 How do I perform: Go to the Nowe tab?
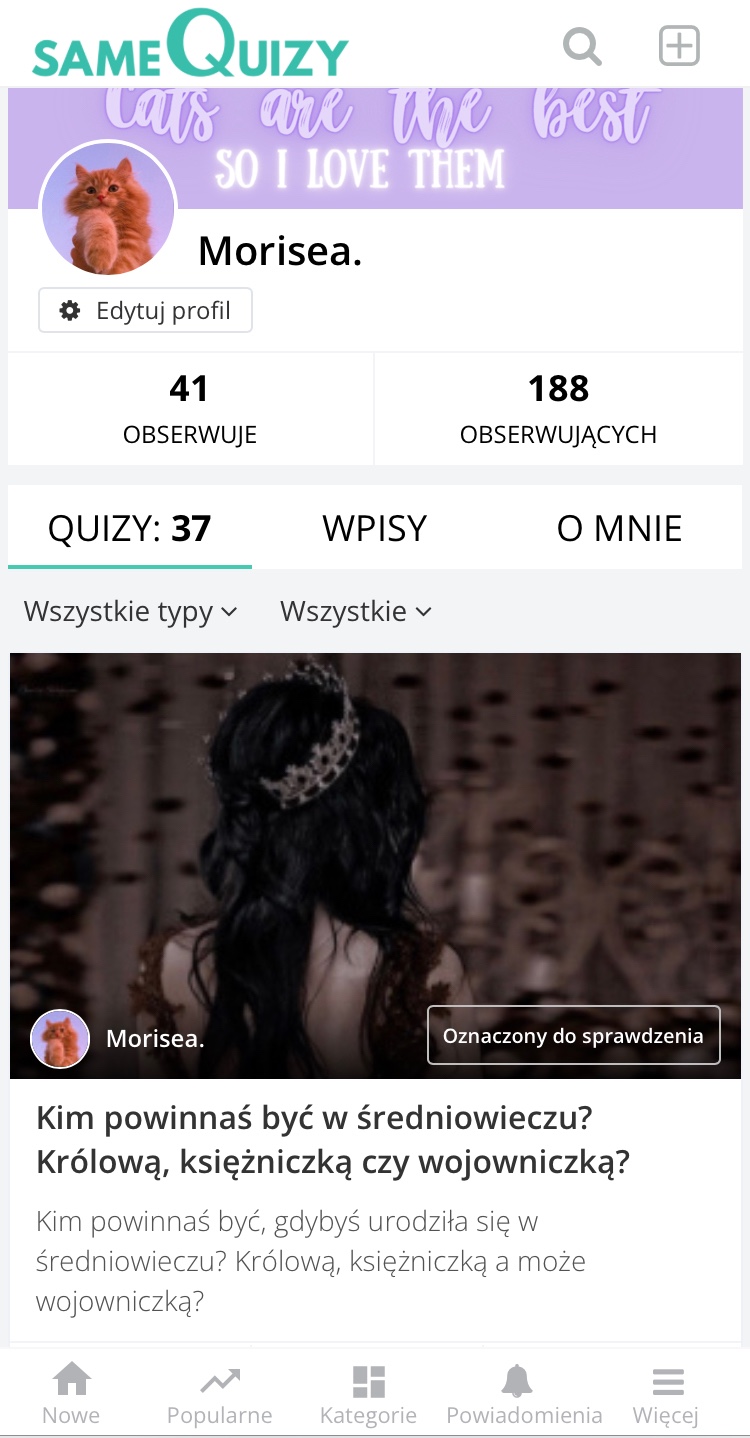(71, 1395)
